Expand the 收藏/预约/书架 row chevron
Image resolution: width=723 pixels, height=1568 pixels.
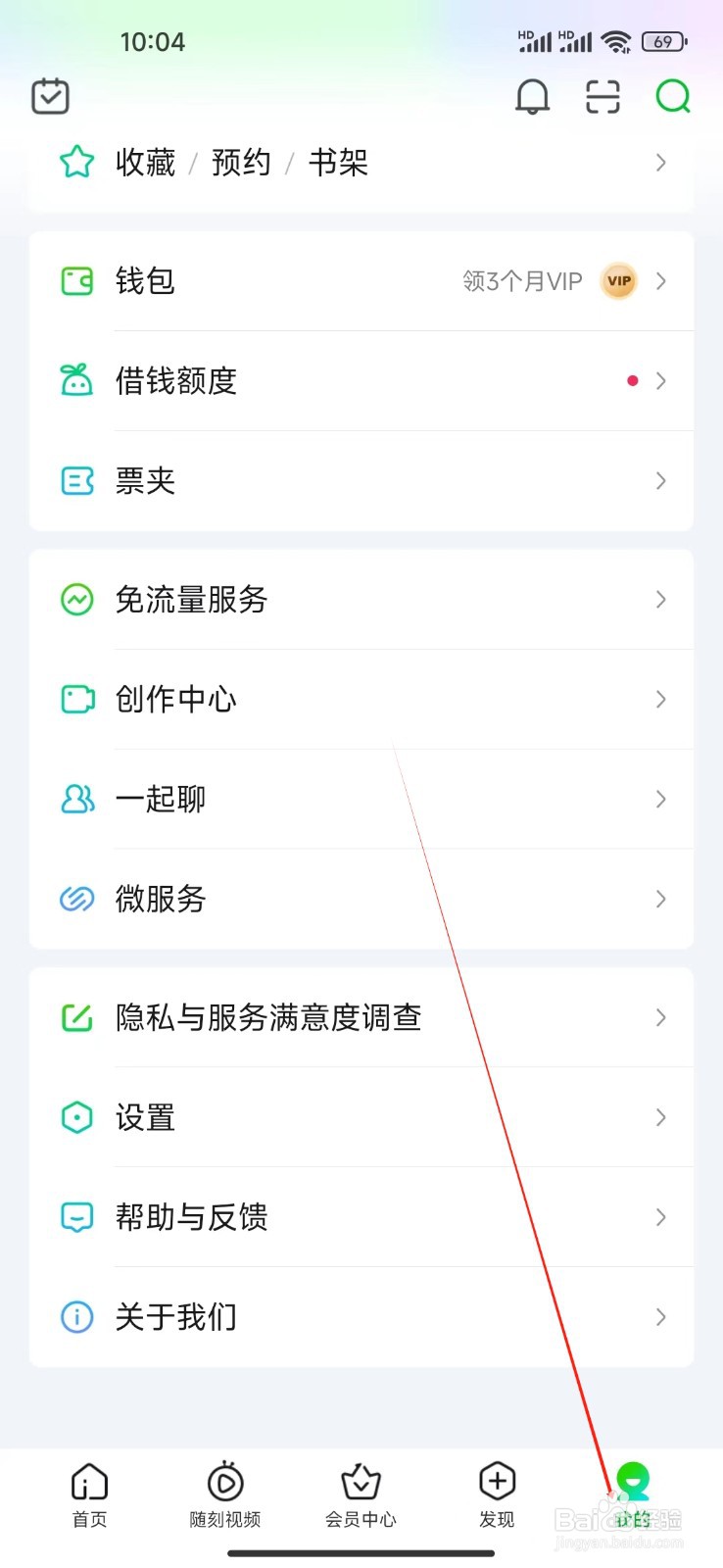pos(660,163)
